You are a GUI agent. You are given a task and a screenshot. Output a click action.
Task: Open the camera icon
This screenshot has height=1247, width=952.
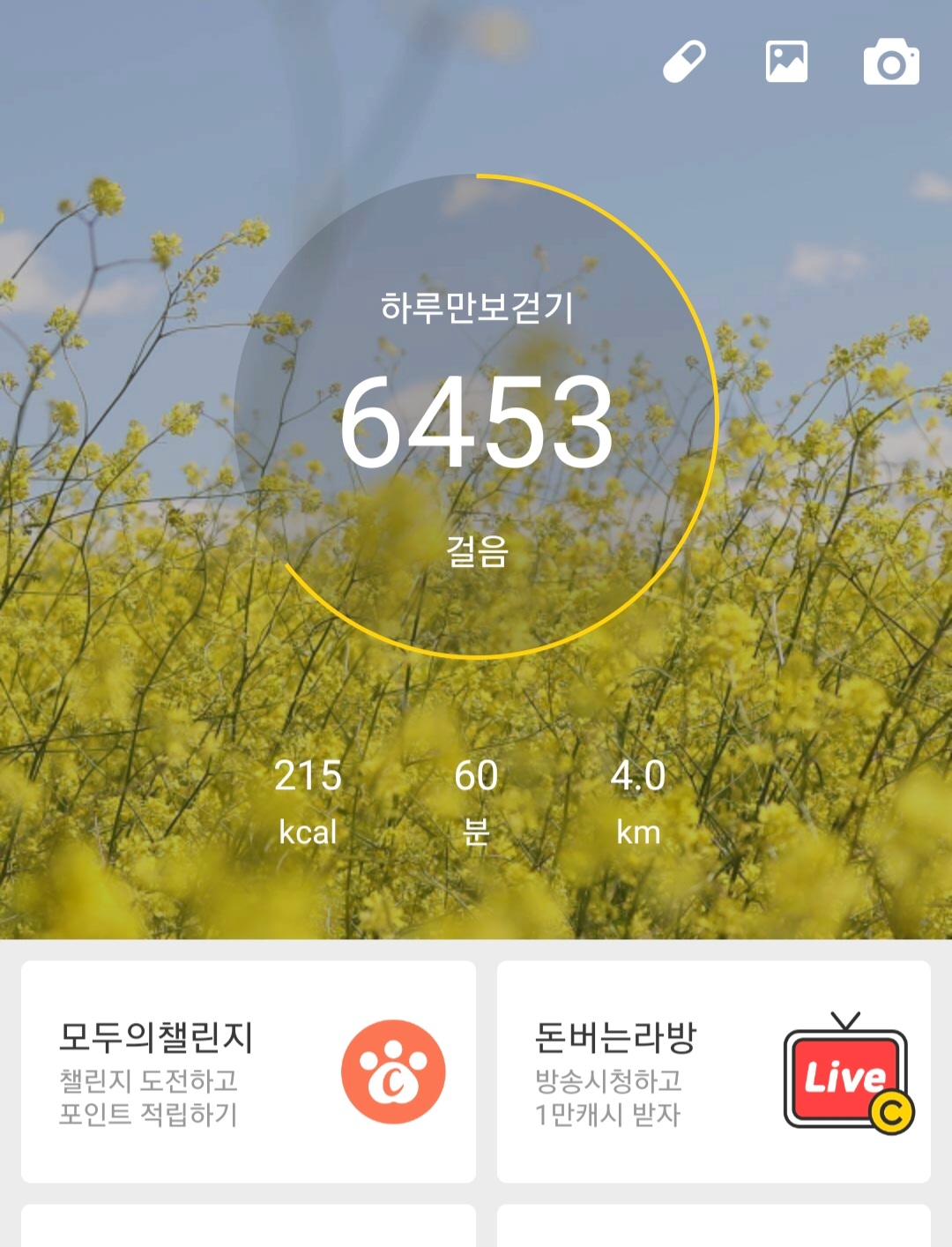point(890,62)
